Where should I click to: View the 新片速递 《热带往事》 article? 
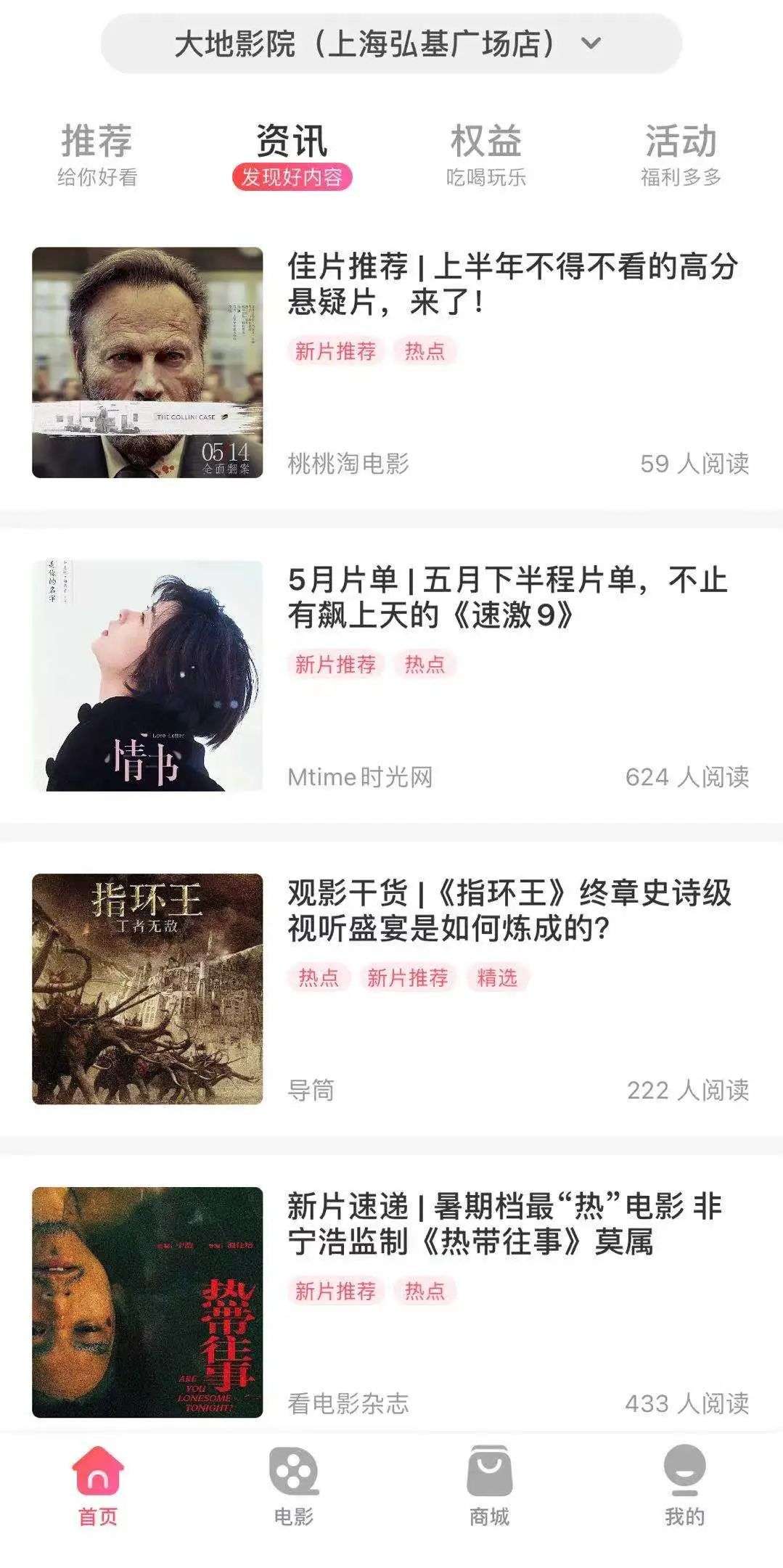[504, 1224]
